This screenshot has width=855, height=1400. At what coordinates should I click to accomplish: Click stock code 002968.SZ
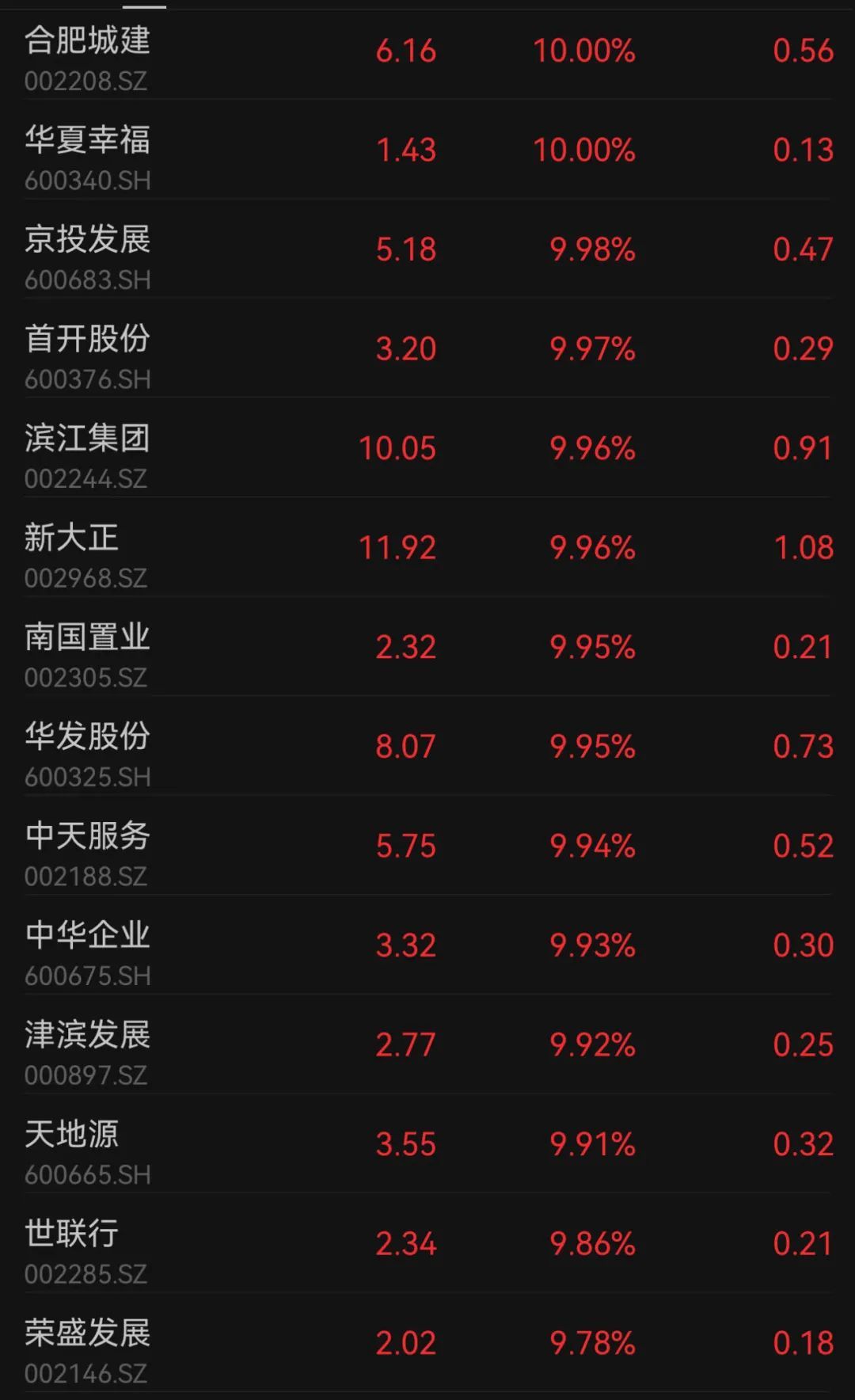pos(87,579)
